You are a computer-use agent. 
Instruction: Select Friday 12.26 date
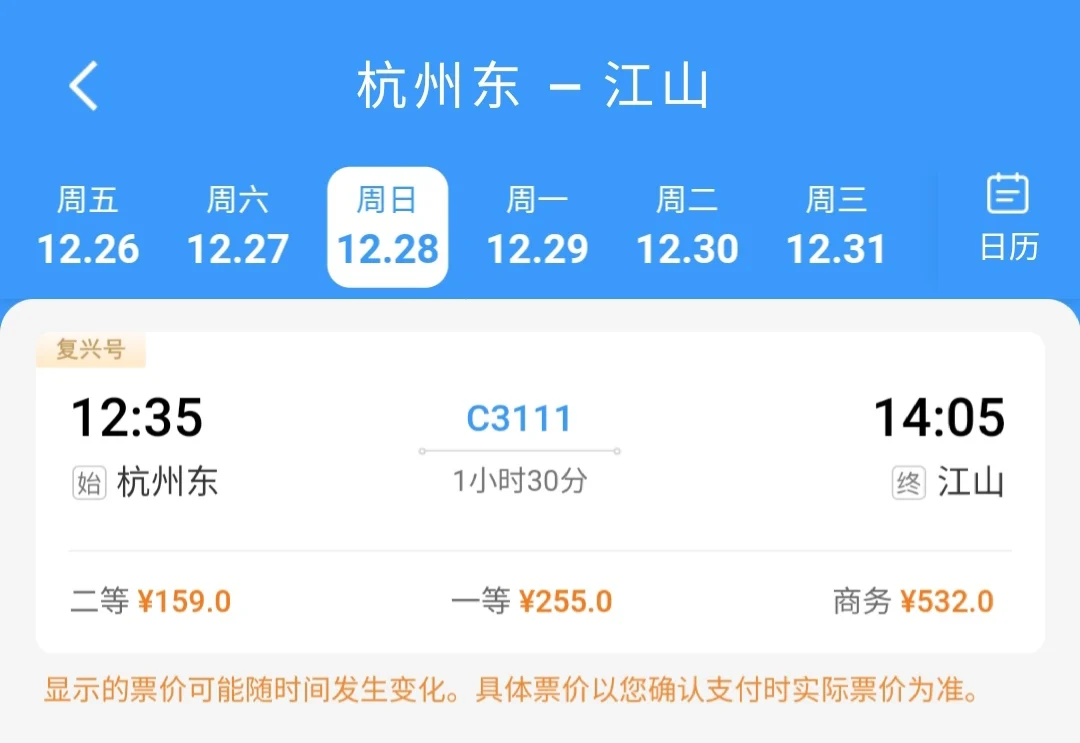click(88, 228)
